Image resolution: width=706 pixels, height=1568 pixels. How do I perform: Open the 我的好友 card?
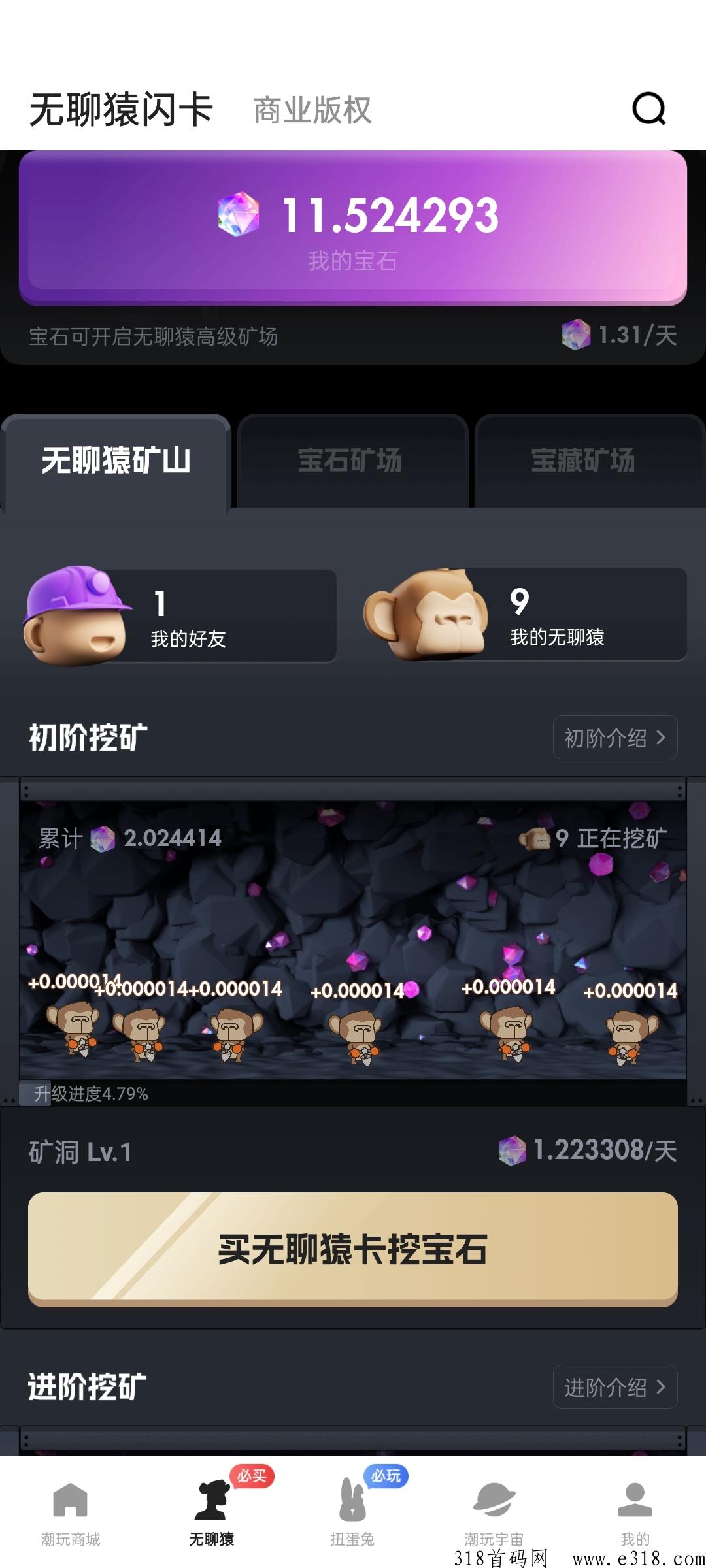coord(180,615)
